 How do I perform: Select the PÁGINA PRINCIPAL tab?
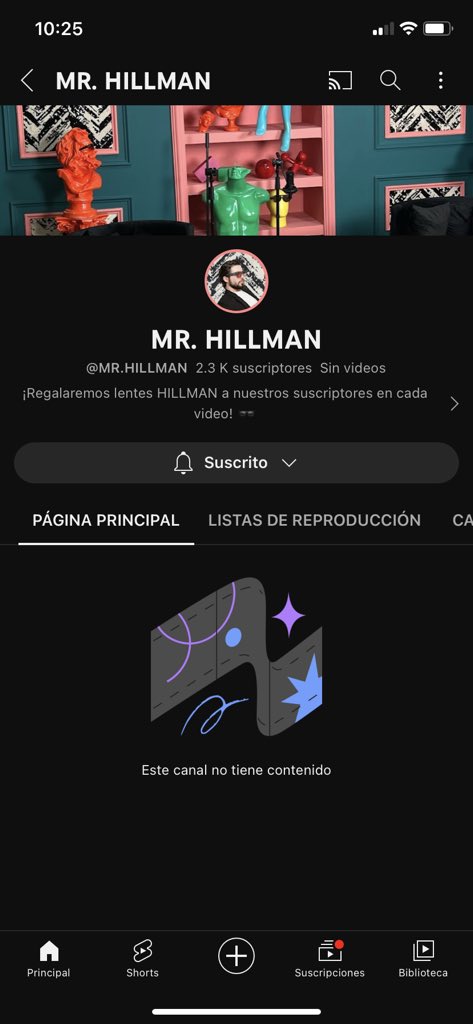(106, 520)
